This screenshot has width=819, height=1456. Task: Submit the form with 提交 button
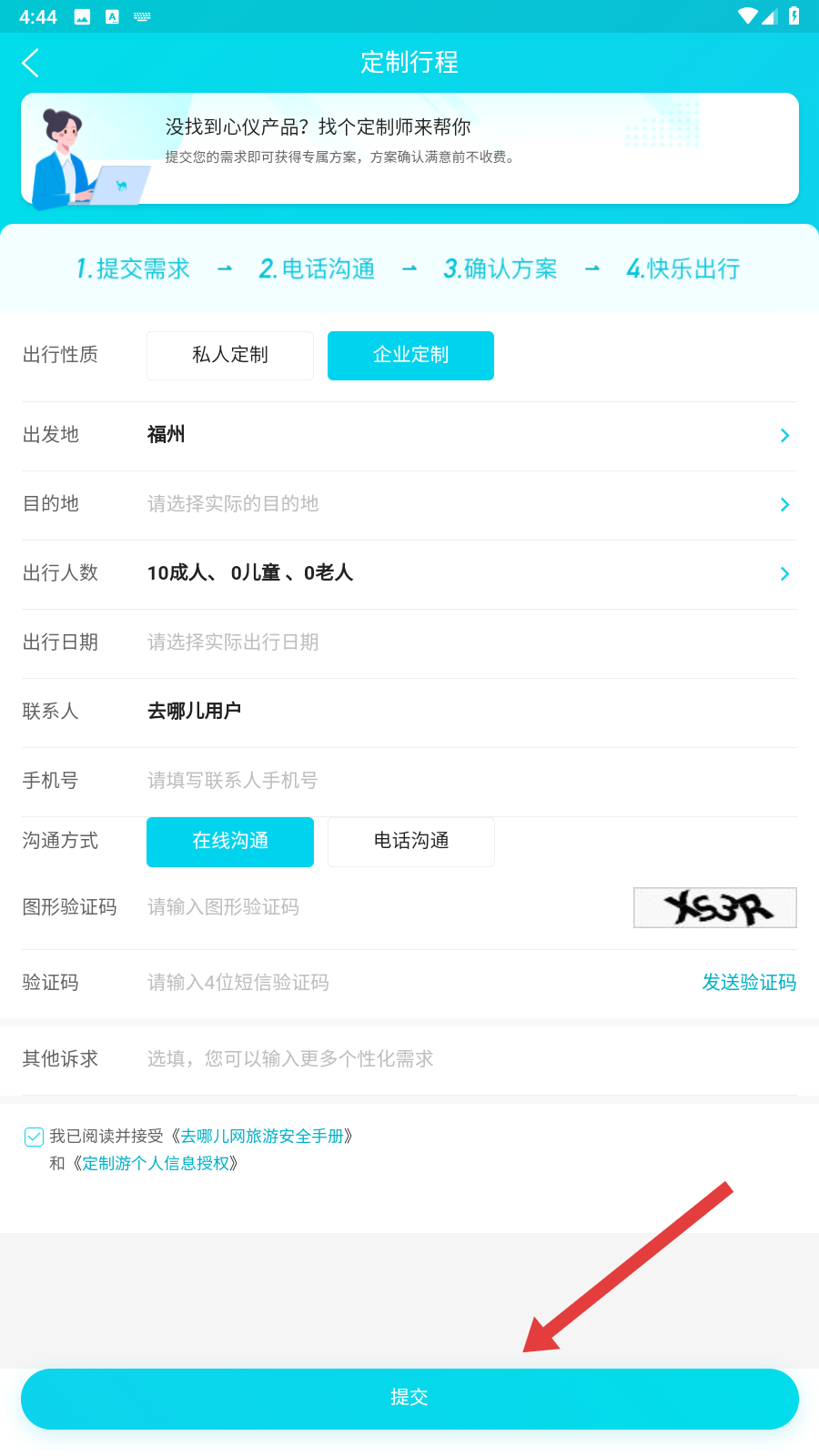(x=409, y=1398)
